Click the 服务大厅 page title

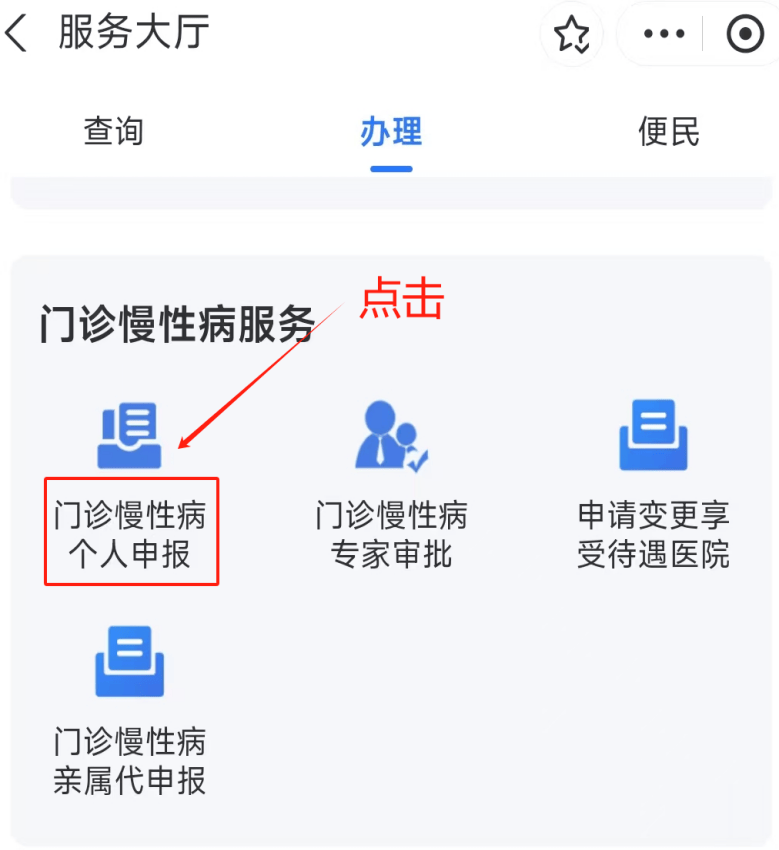pyautogui.click(x=131, y=33)
